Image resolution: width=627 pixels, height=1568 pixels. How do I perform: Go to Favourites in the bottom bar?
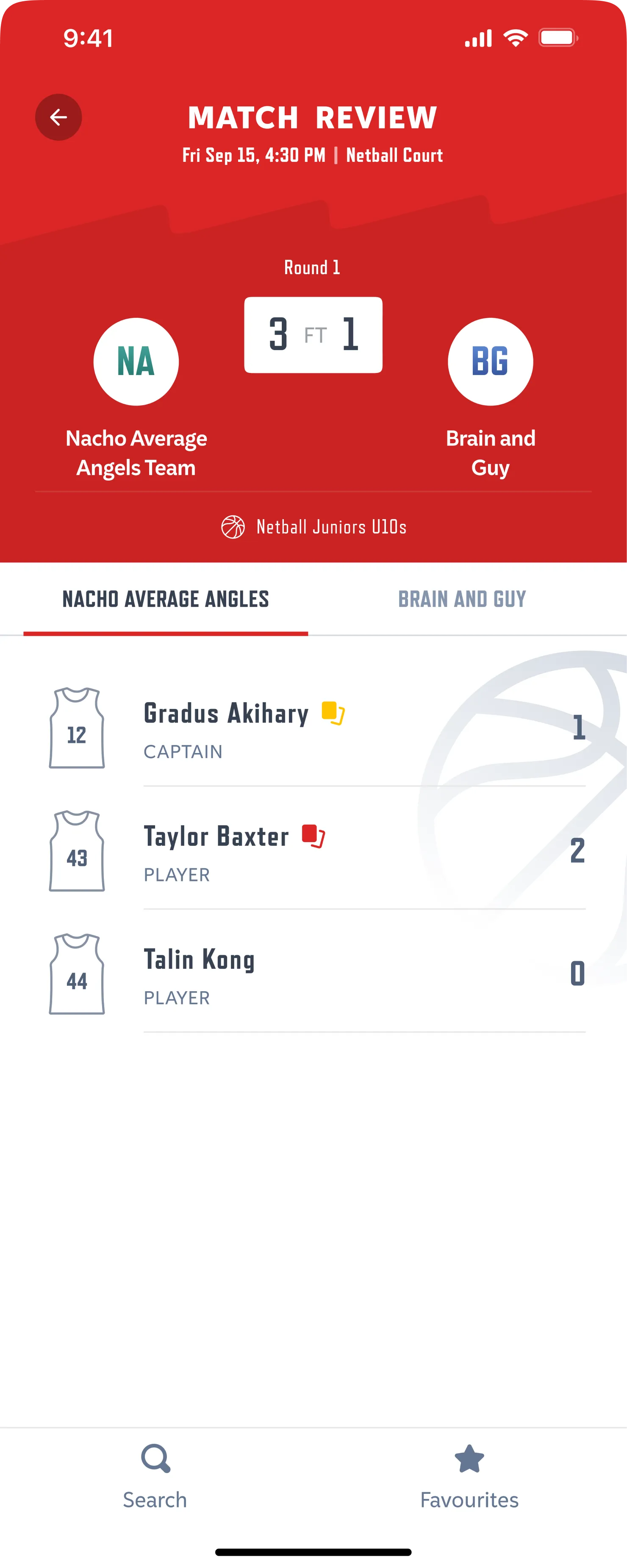click(x=469, y=1477)
